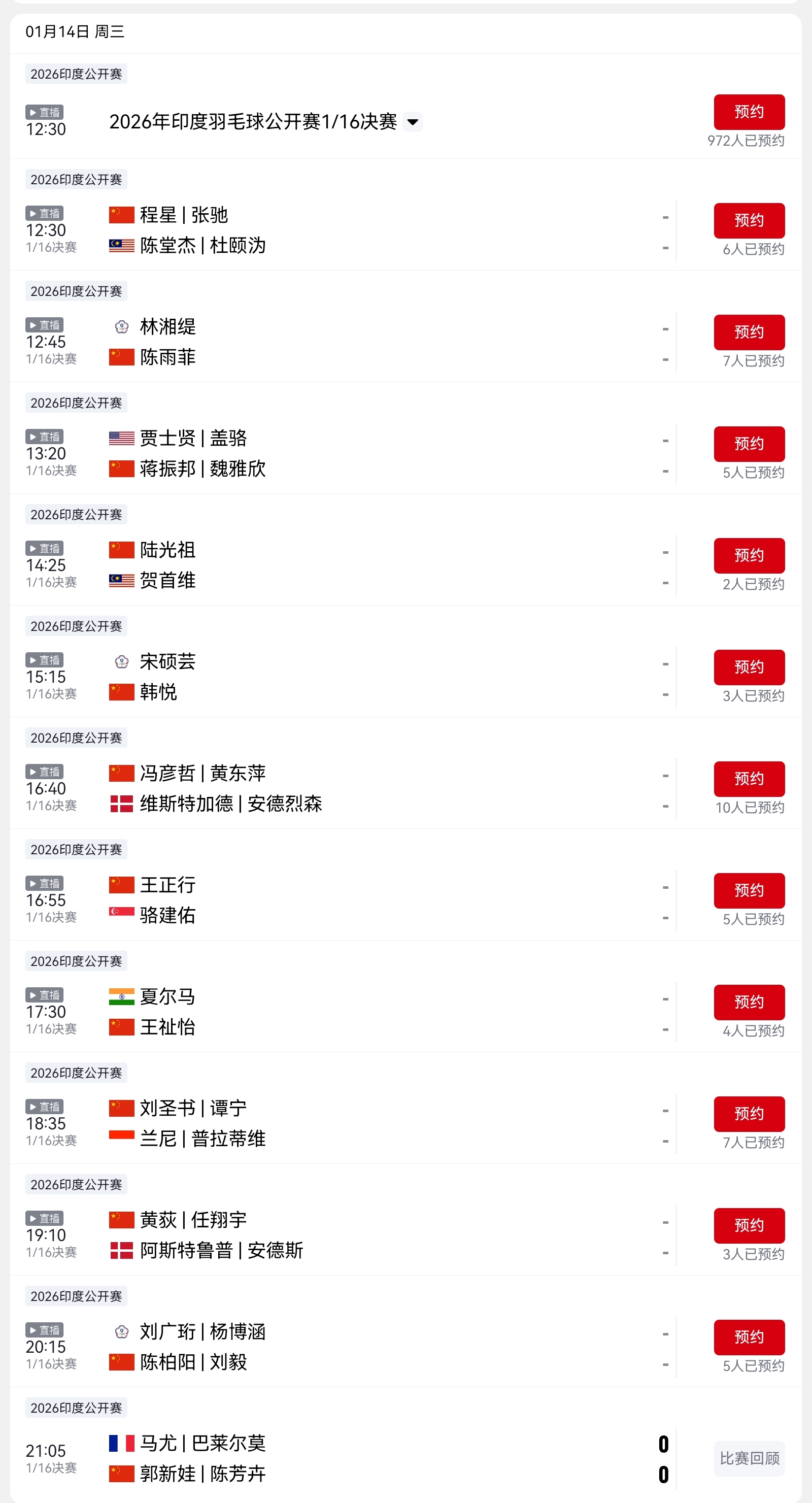812x1503 pixels.
Task: Tap 预约 for 刘广珩 | 杨博涵 match
Action: coord(749,1338)
